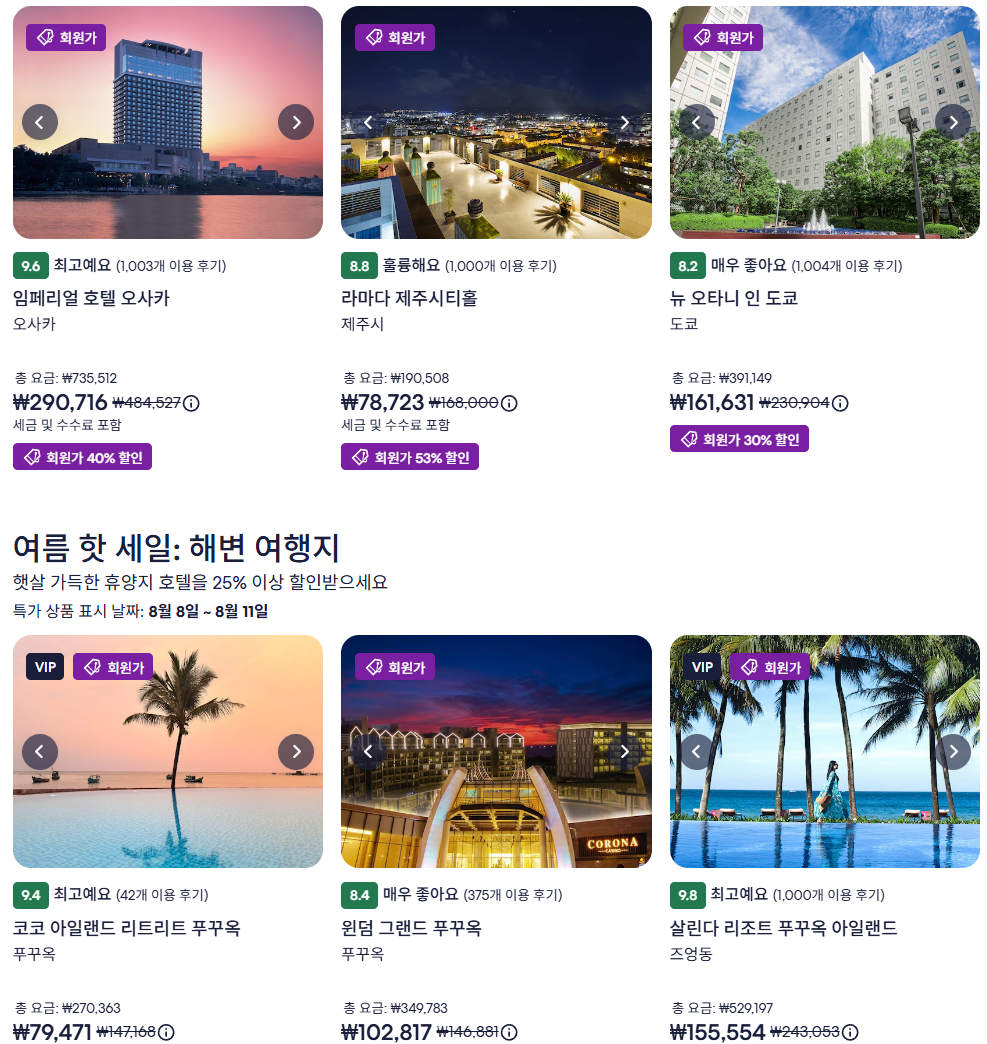
Task: View price info icon for ₩290,716 rate
Action: [x=192, y=404]
